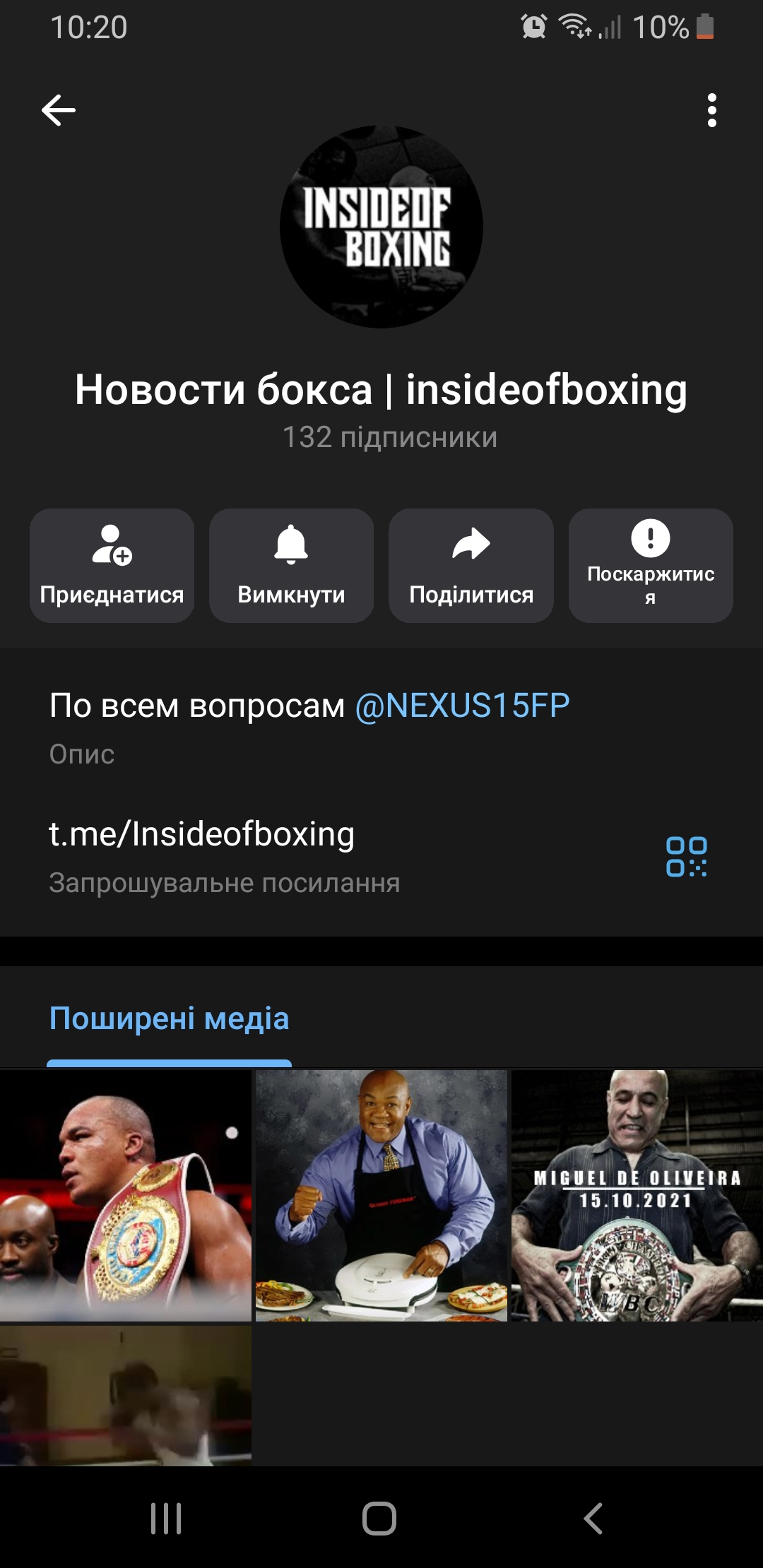The width and height of the screenshot is (763, 1568).
Task: Open the Miguel De Oliveira photo
Action: coord(637,1195)
